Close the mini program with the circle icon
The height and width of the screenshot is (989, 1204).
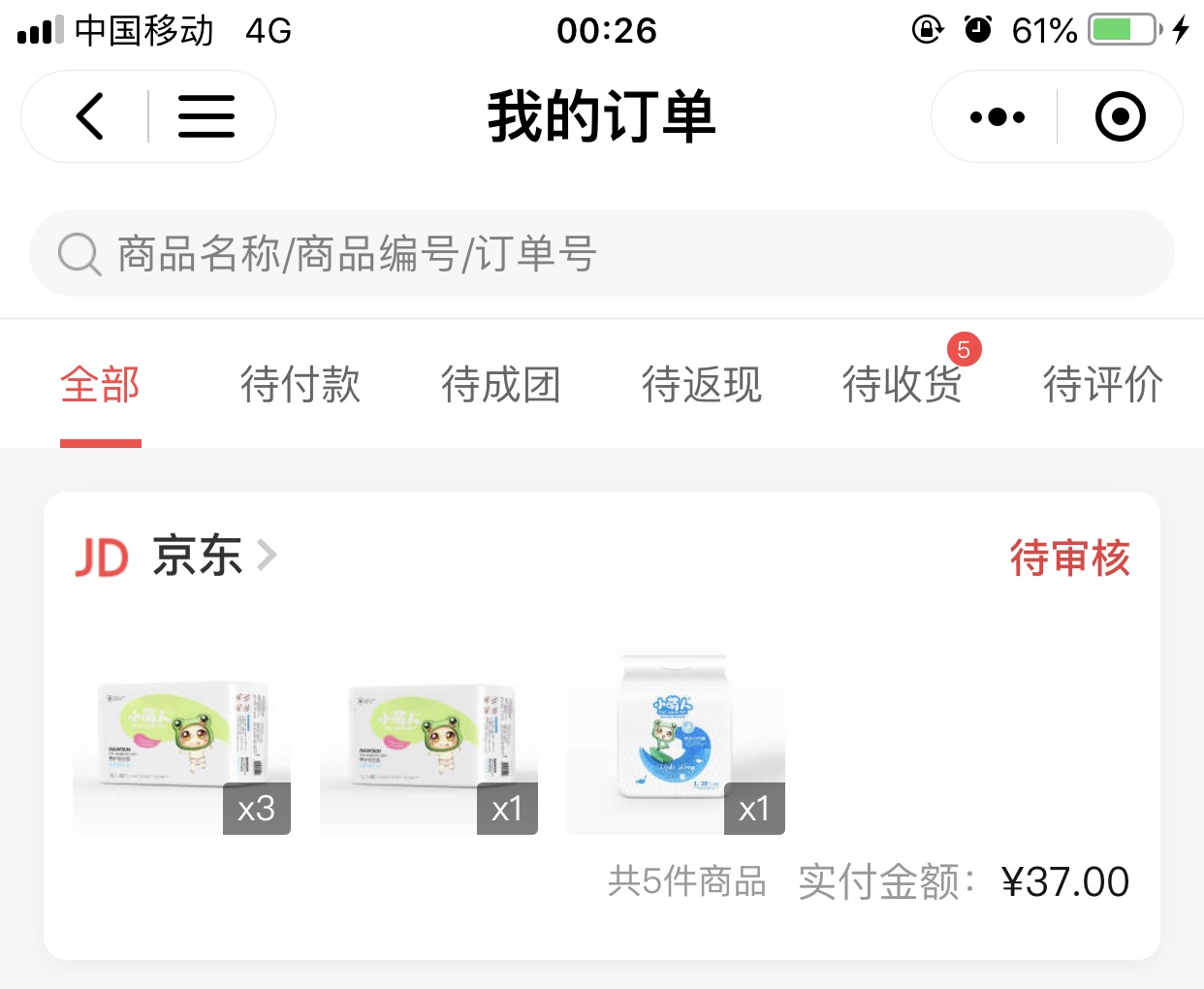point(1120,117)
